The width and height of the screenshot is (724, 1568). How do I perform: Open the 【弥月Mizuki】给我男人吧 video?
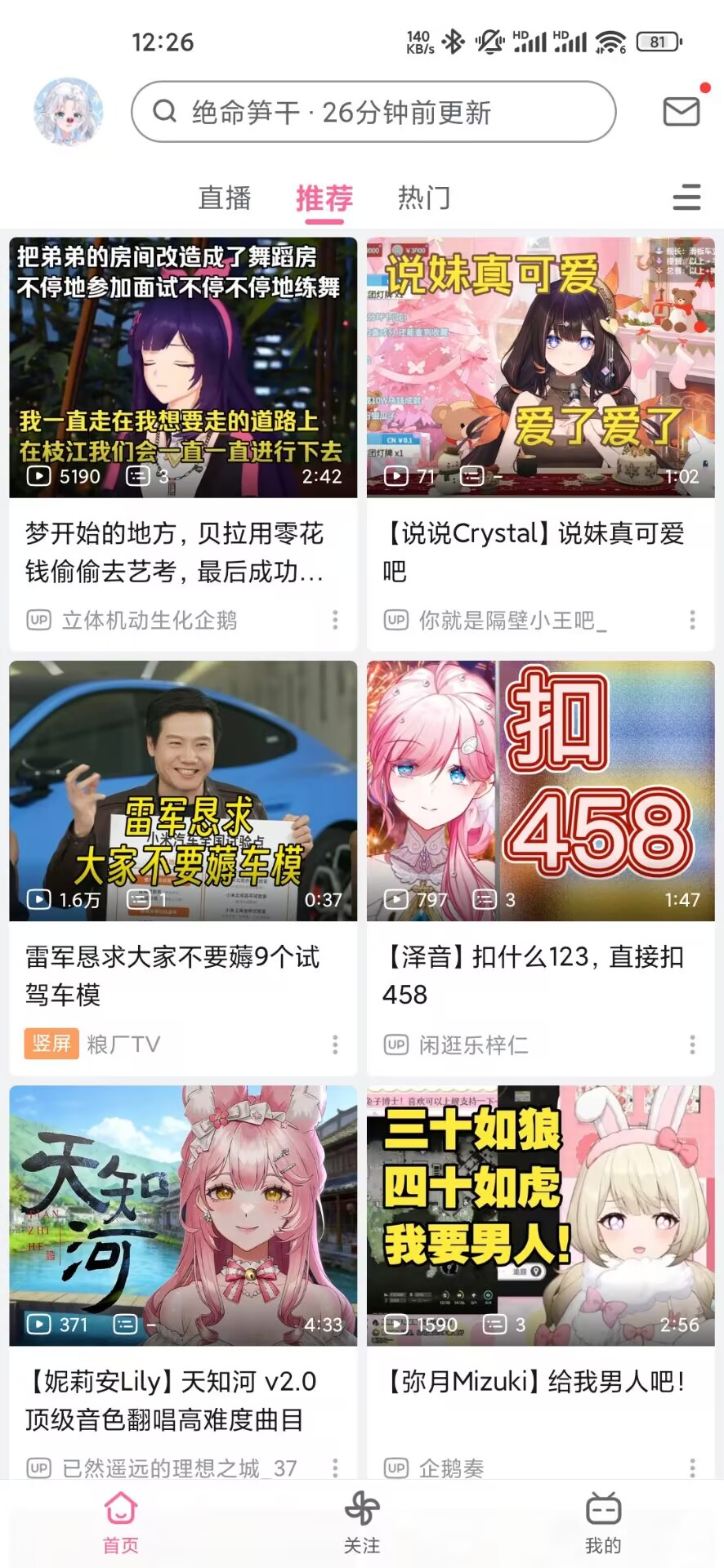(x=540, y=1215)
